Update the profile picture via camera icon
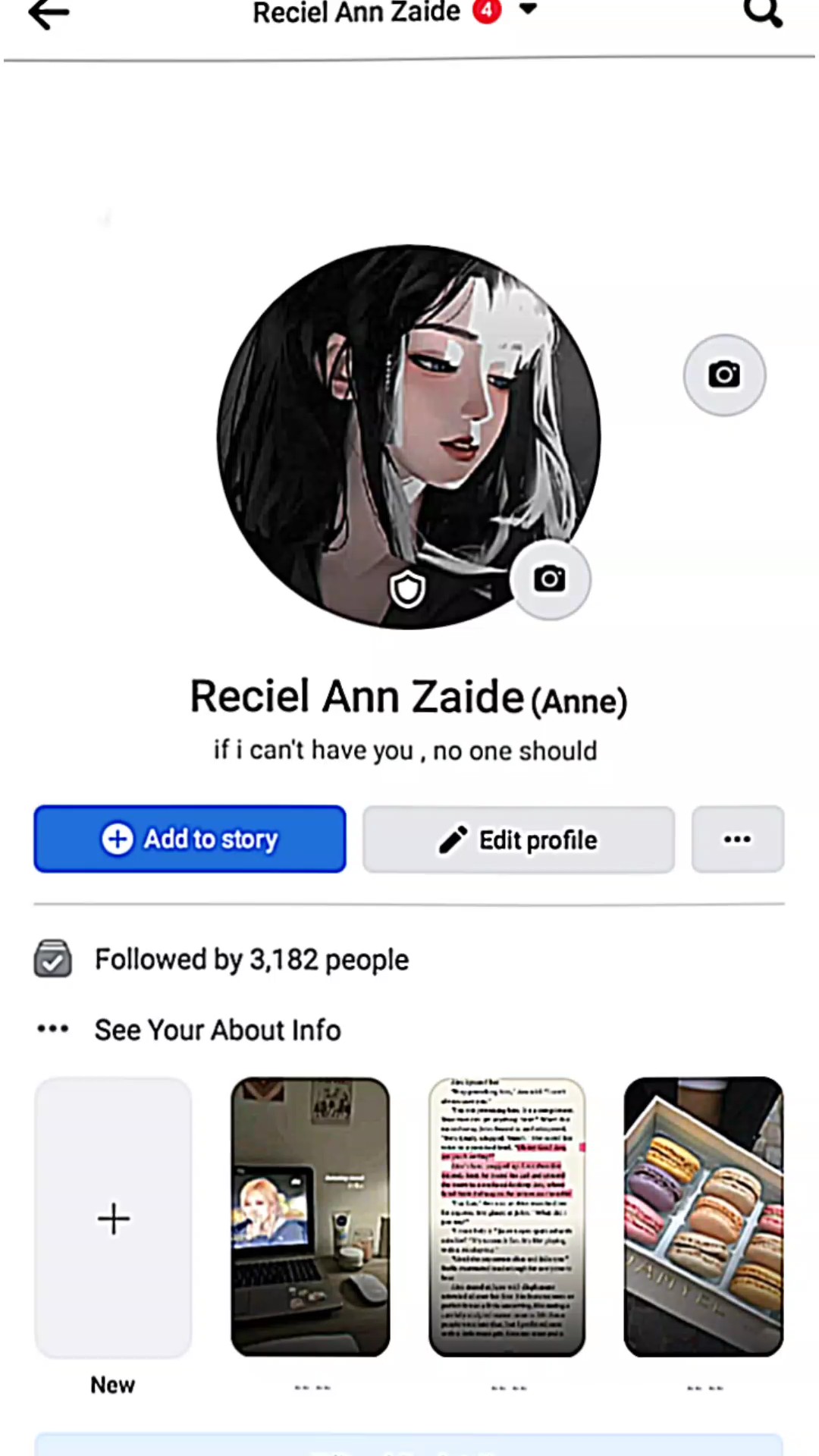This screenshot has width=819, height=1456. coord(550,579)
